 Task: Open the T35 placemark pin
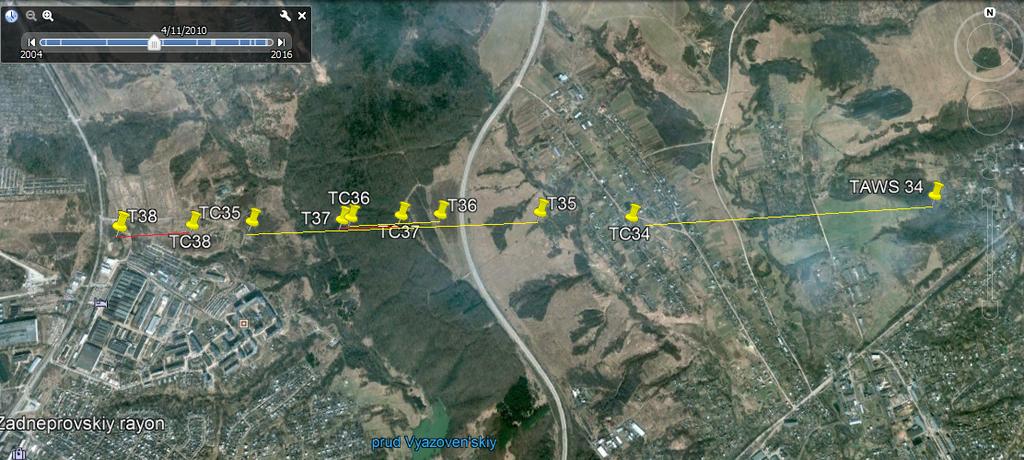(541, 207)
